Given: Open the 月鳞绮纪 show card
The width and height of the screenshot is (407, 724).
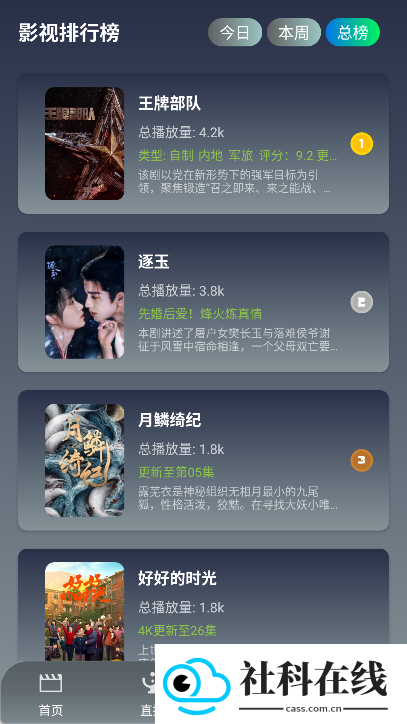Looking at the screenshot, I should point(203,460).
